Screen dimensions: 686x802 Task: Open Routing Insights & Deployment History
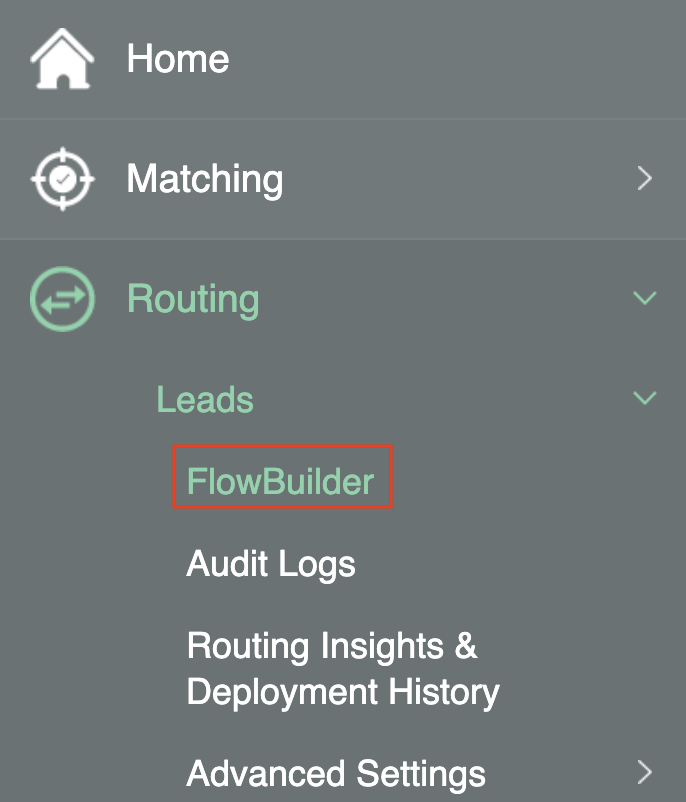click(x=342, y=668)
